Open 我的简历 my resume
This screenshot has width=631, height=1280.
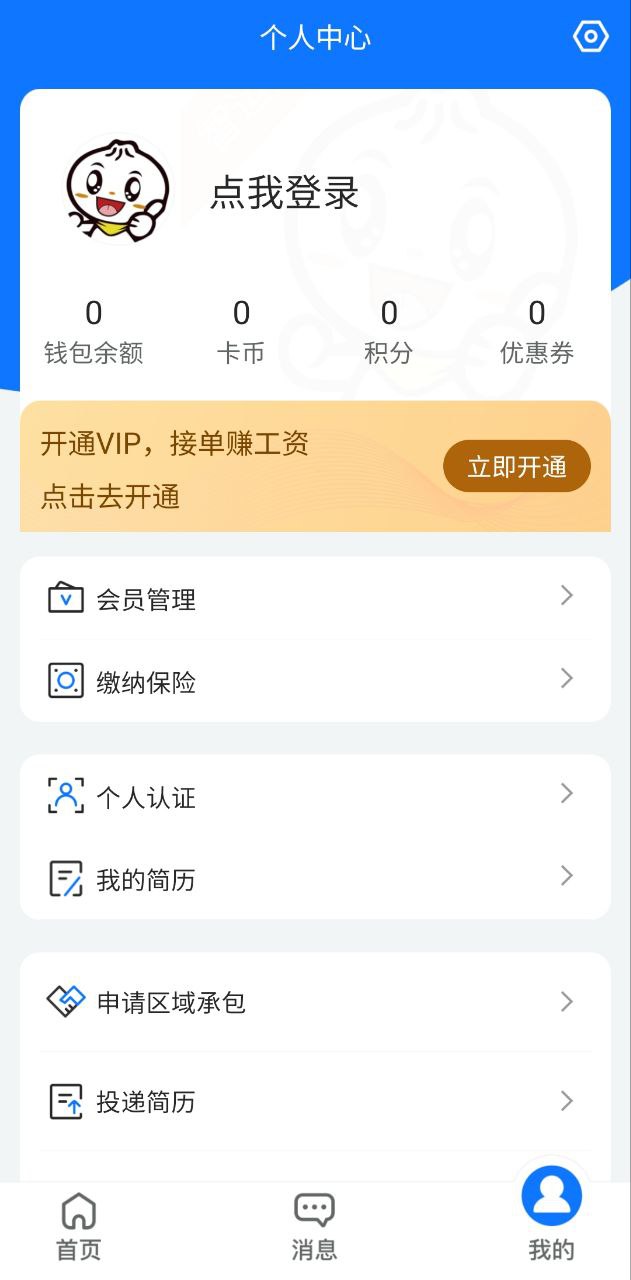click(315, 879)
